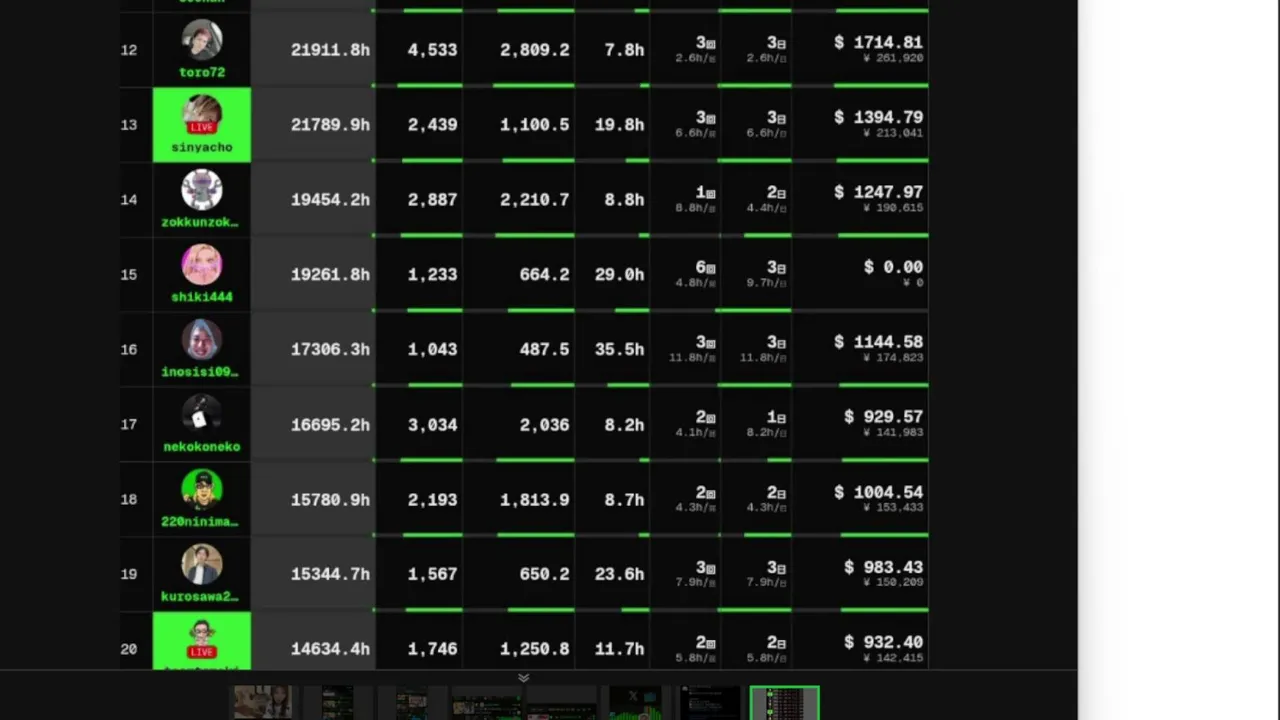Select the first thumbnail showing a girl's photo

(x=263, y=702)
